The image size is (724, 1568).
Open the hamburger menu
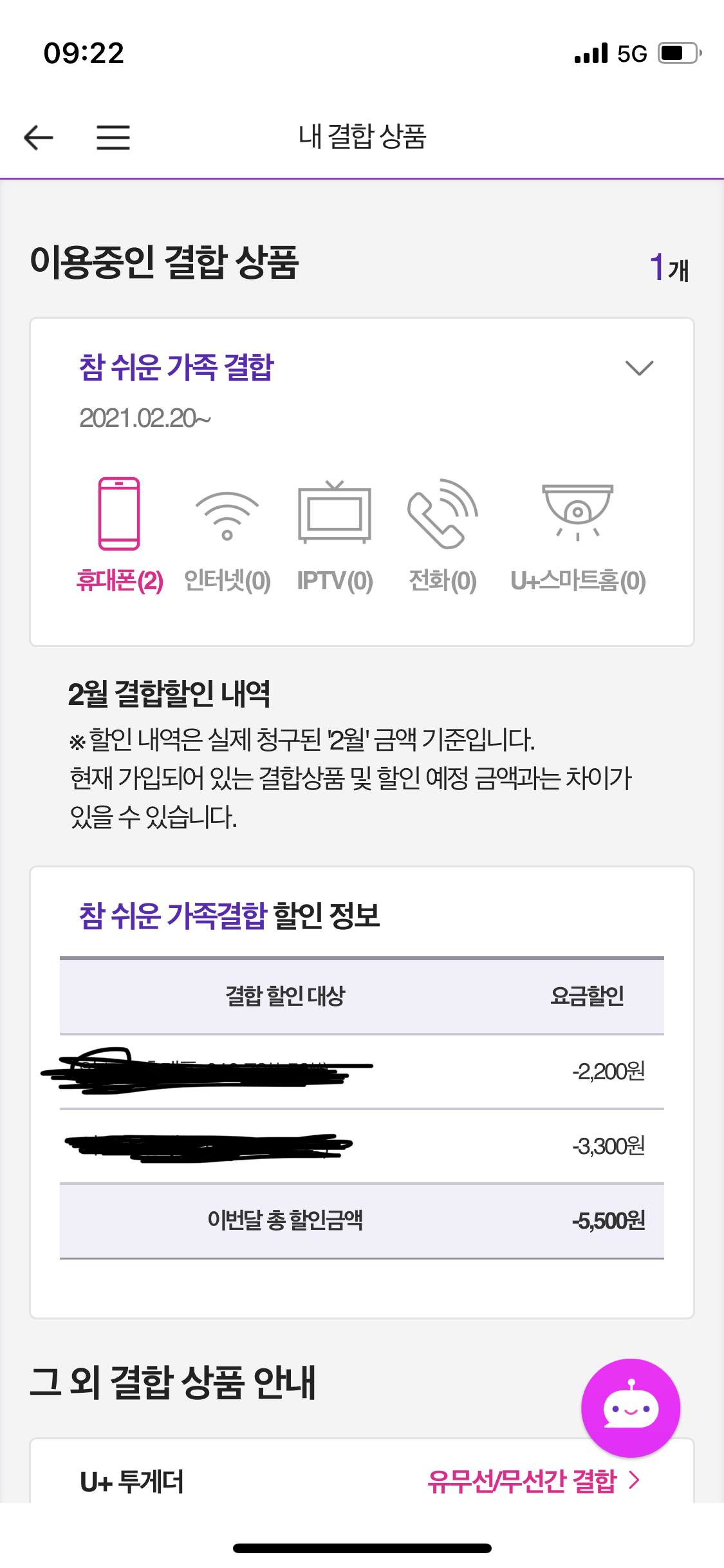(x=113, y=137)
